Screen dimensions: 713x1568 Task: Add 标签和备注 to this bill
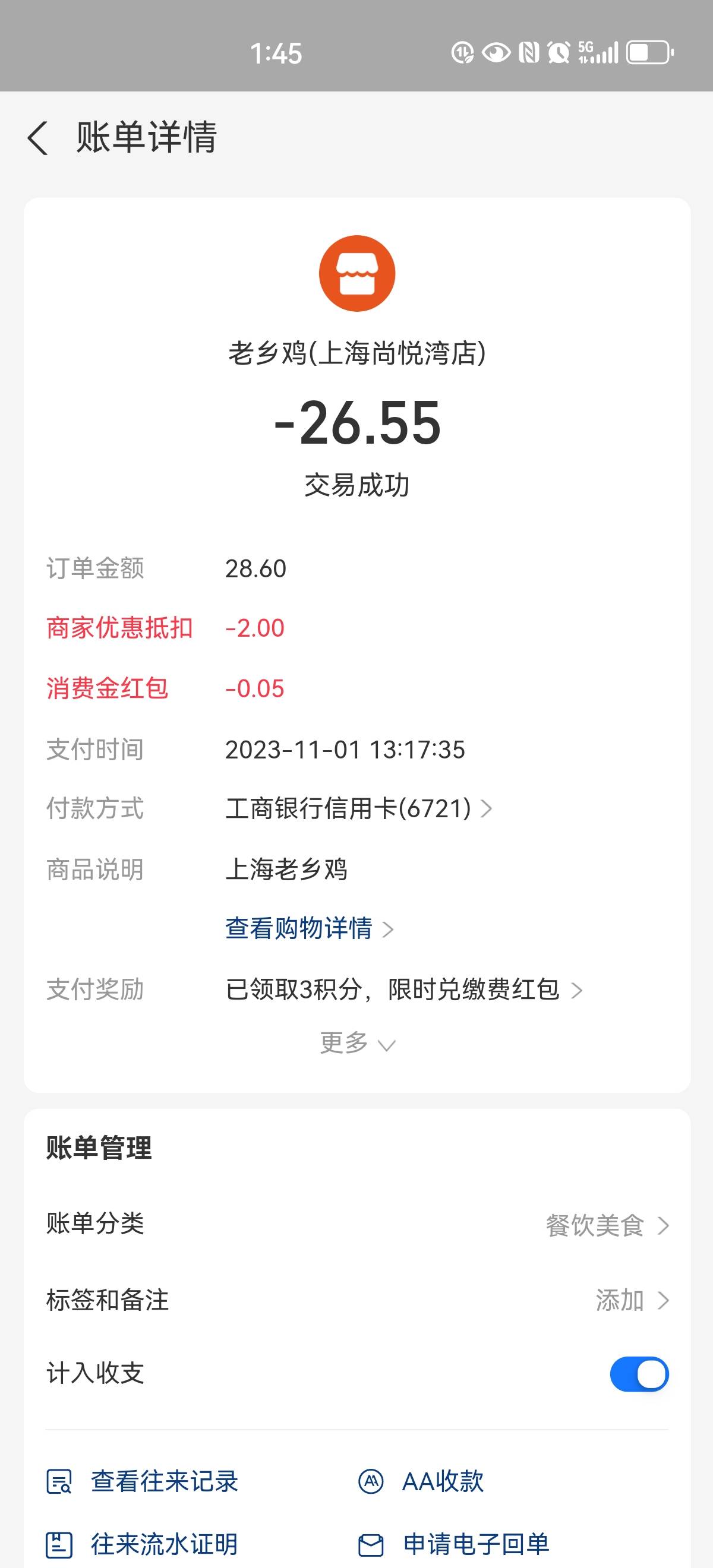(x=357, y=1300)
